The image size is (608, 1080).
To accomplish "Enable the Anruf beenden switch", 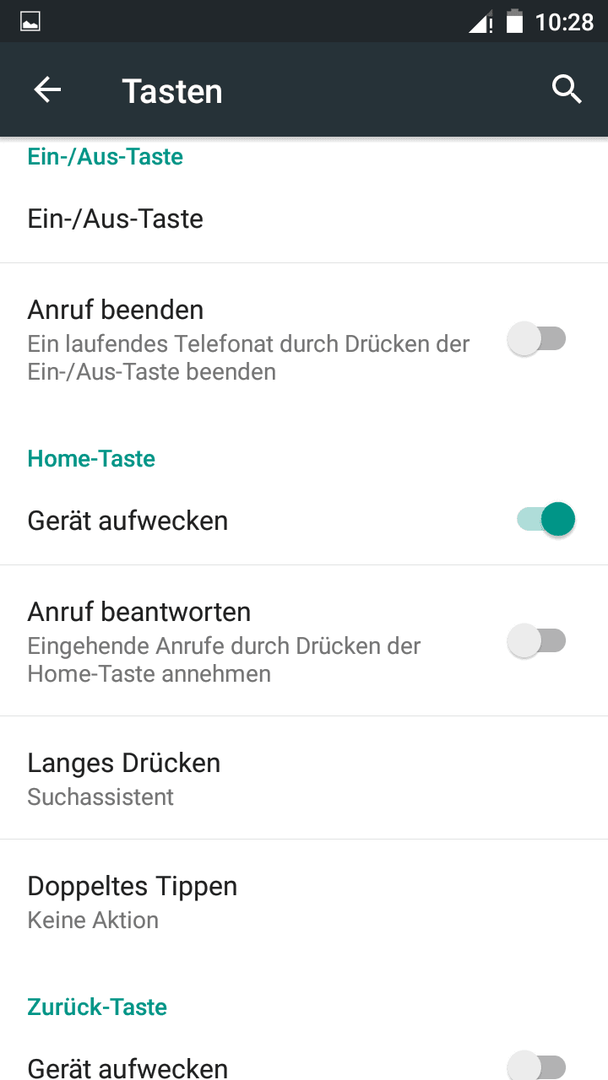I will (537, 340).
